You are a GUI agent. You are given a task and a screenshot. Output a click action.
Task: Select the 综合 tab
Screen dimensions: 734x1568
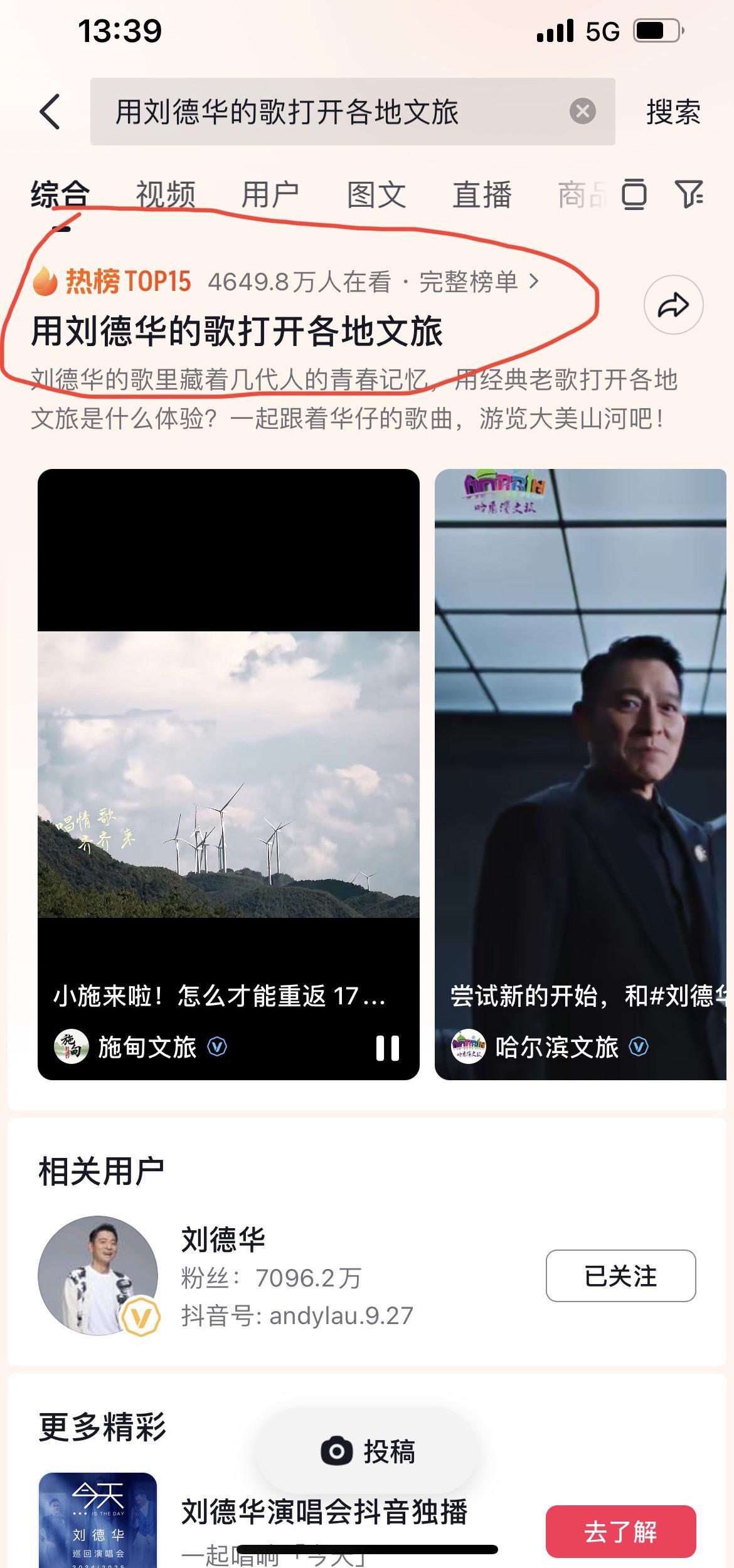[x=60, y=194]
